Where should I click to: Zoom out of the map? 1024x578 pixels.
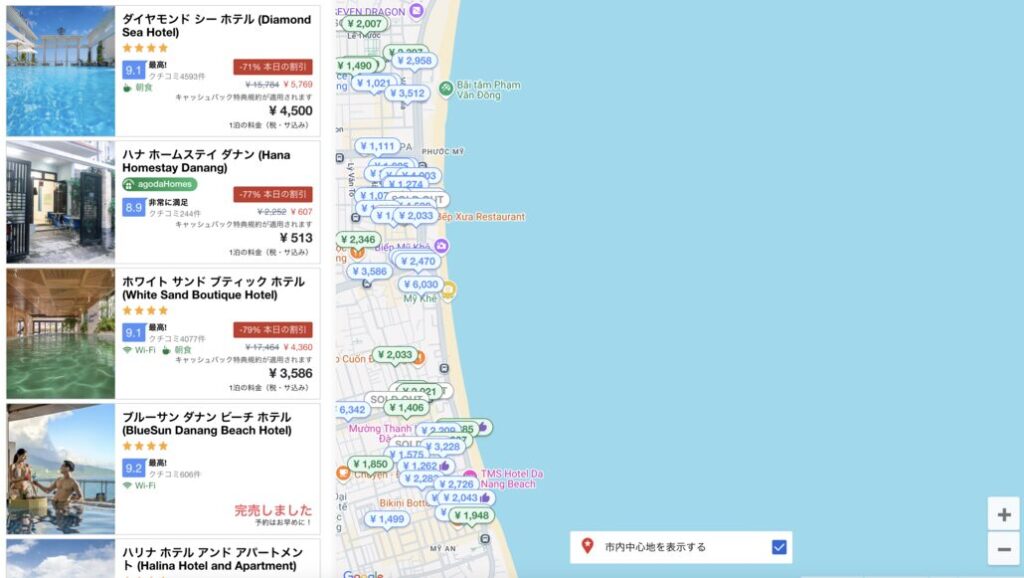[1003, 549]
